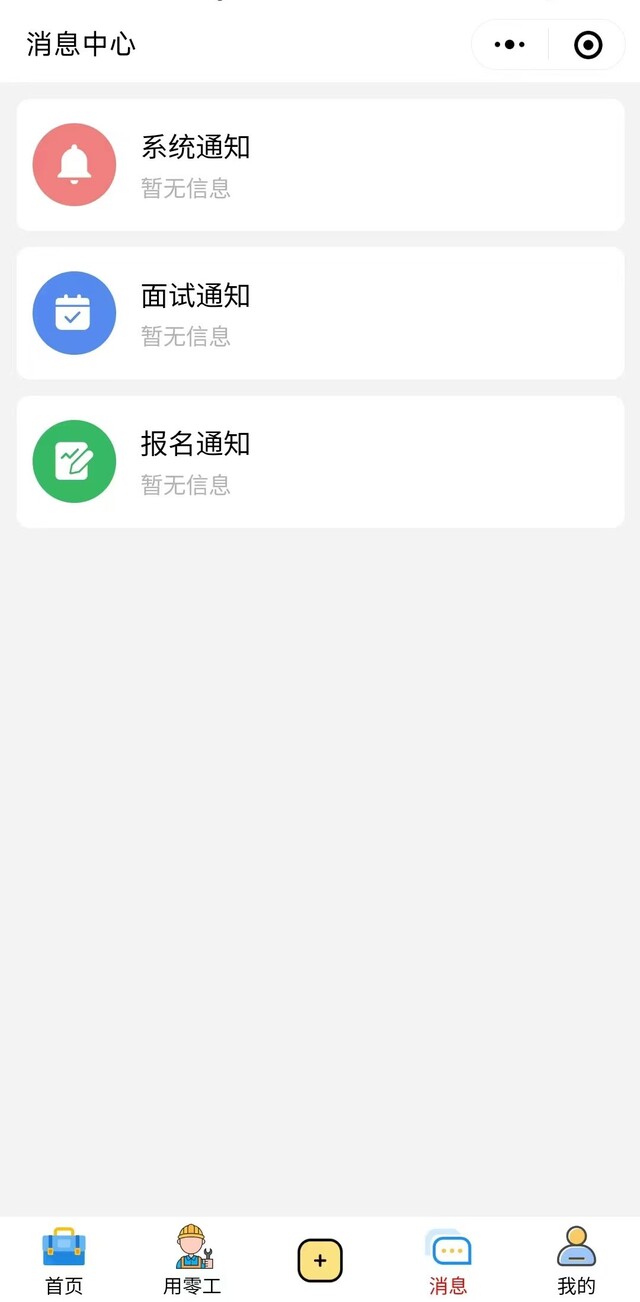
Task: Switch to the 首页 tab
Action: click(x=64, y=1260)
